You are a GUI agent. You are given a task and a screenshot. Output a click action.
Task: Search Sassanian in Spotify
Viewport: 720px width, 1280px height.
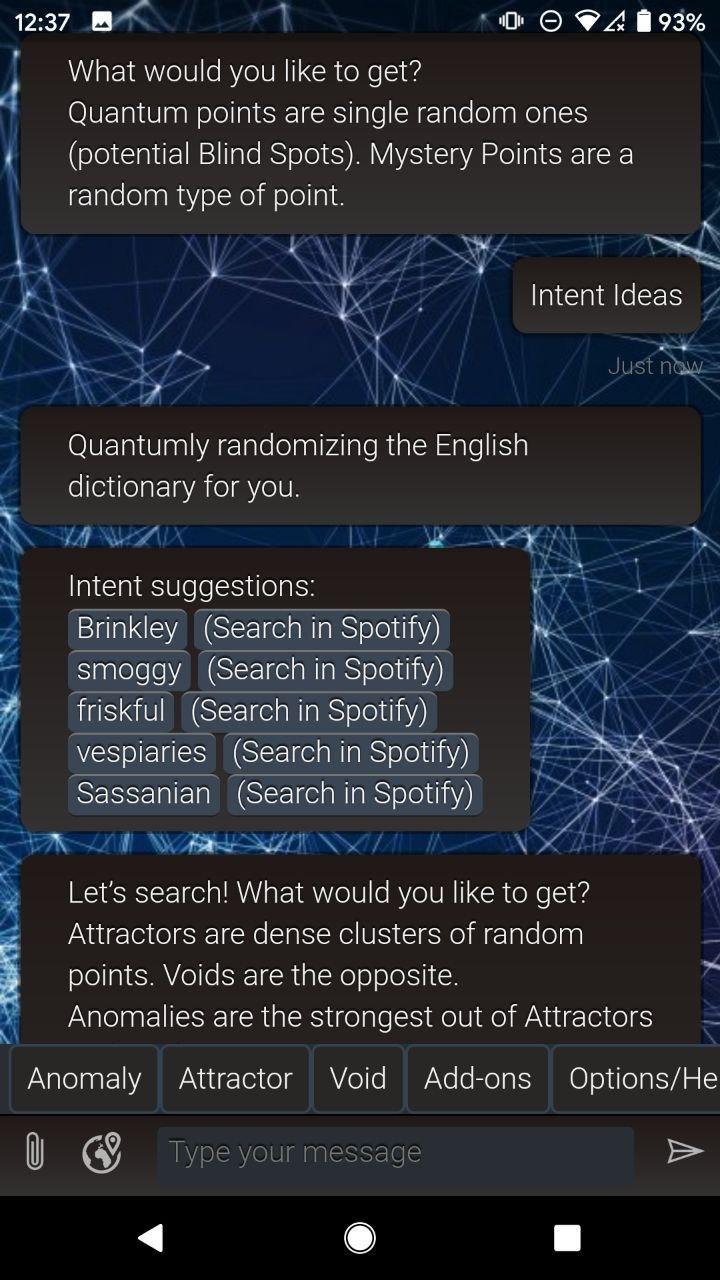tap(355, 794)
